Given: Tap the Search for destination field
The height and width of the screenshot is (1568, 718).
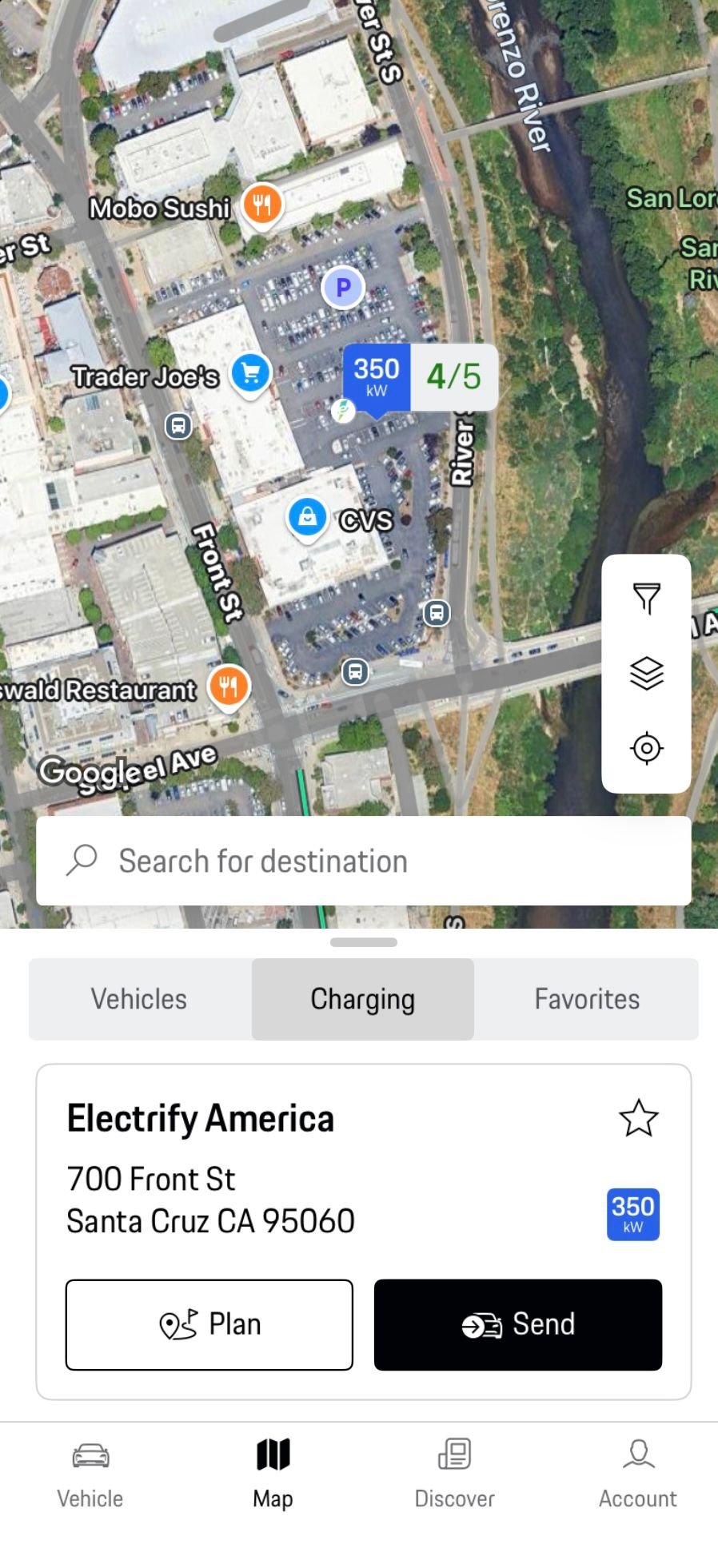Looking at the screenshot, I should (x=364, y=861).
